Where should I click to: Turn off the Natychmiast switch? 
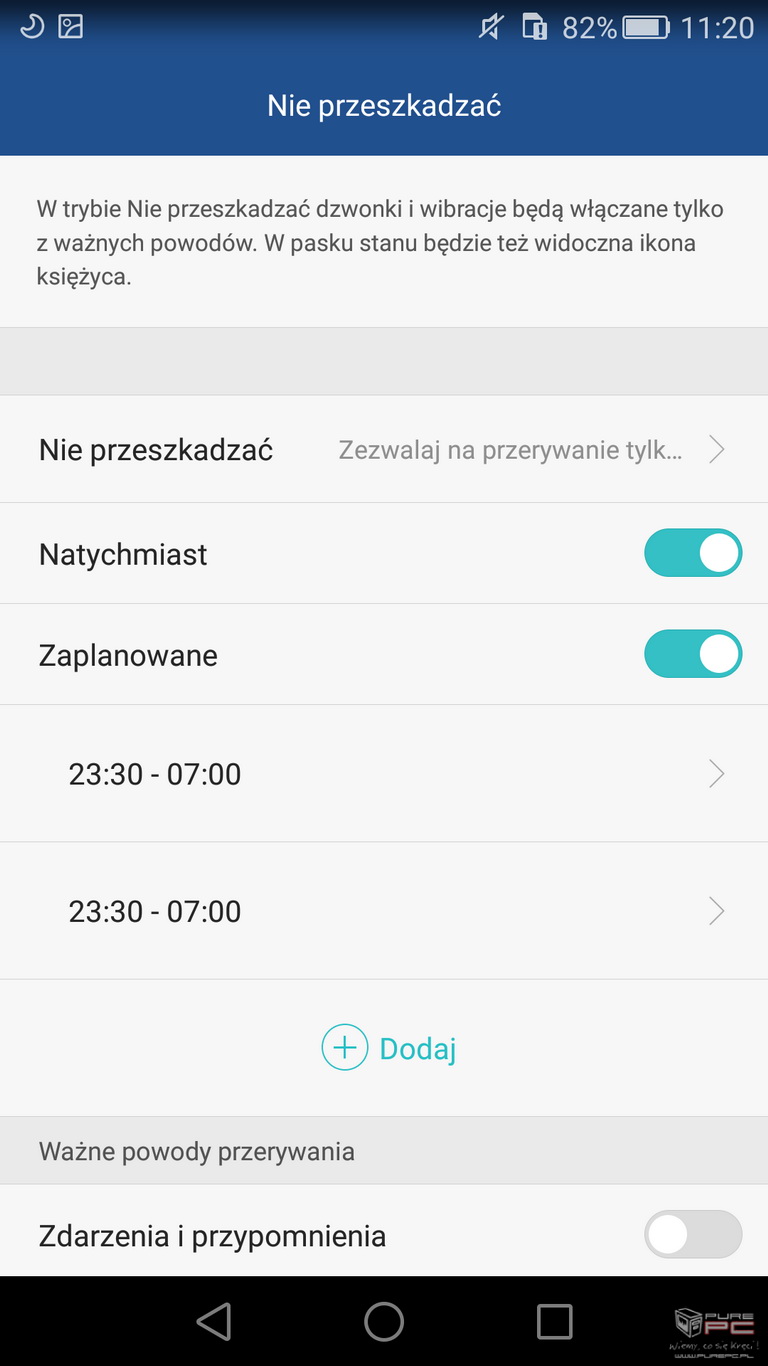point(692,554)
